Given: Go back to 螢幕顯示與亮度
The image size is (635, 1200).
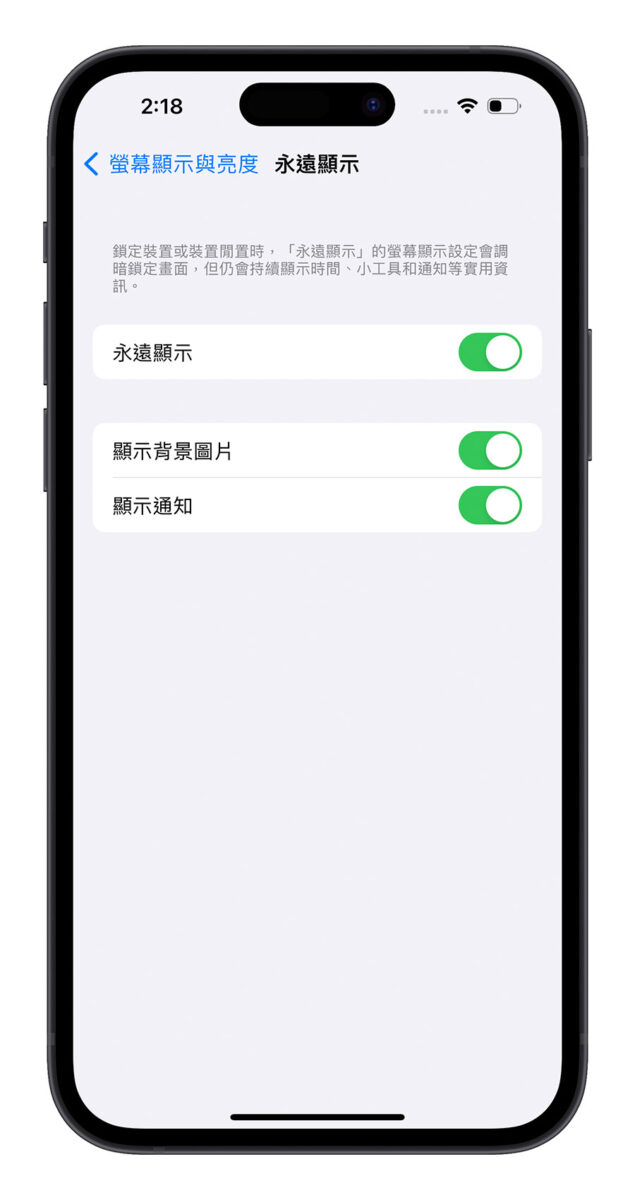Looking at the screenshot, I should [x=170, y=164].
